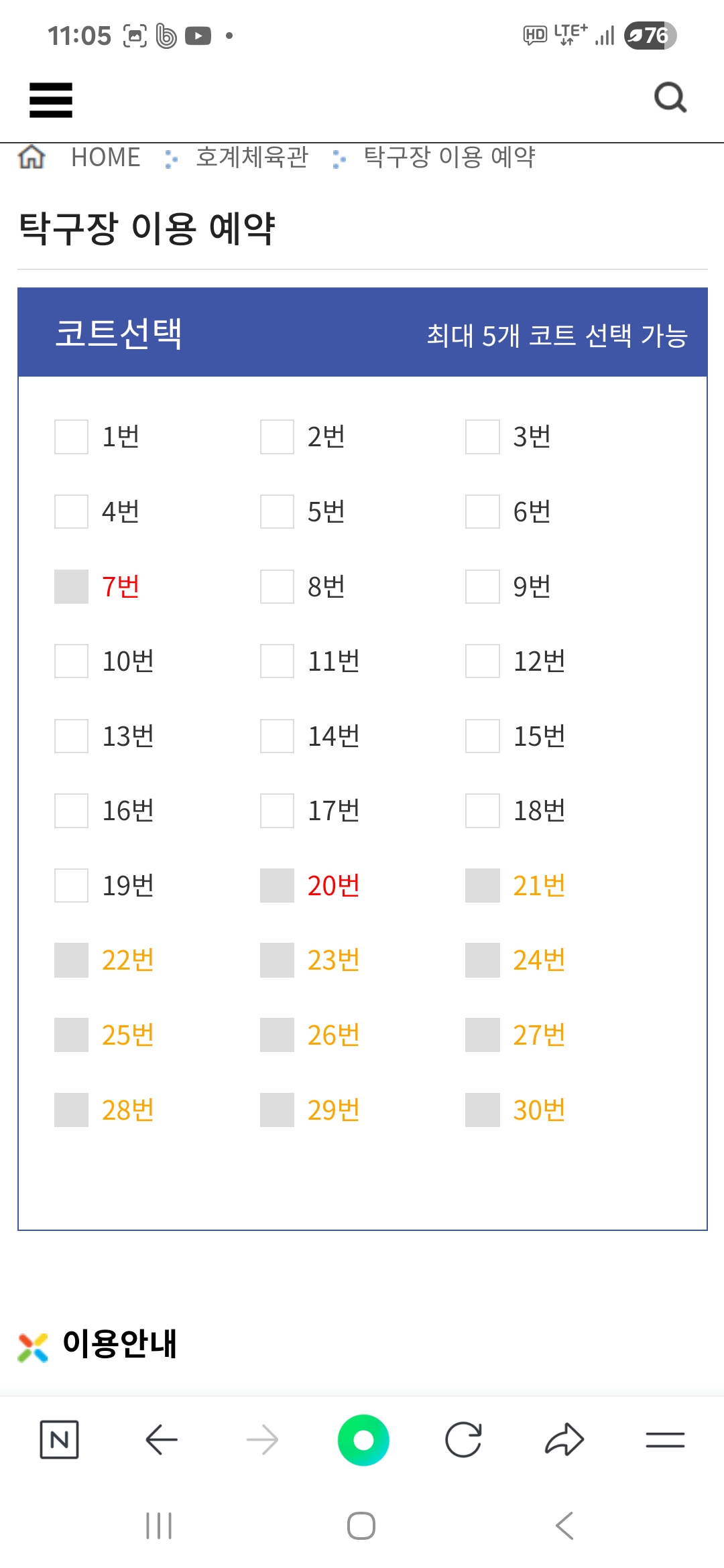Reload the page
Image resolution: width=724 pixels, height=1568 pixels.
tap(463, 1439)
